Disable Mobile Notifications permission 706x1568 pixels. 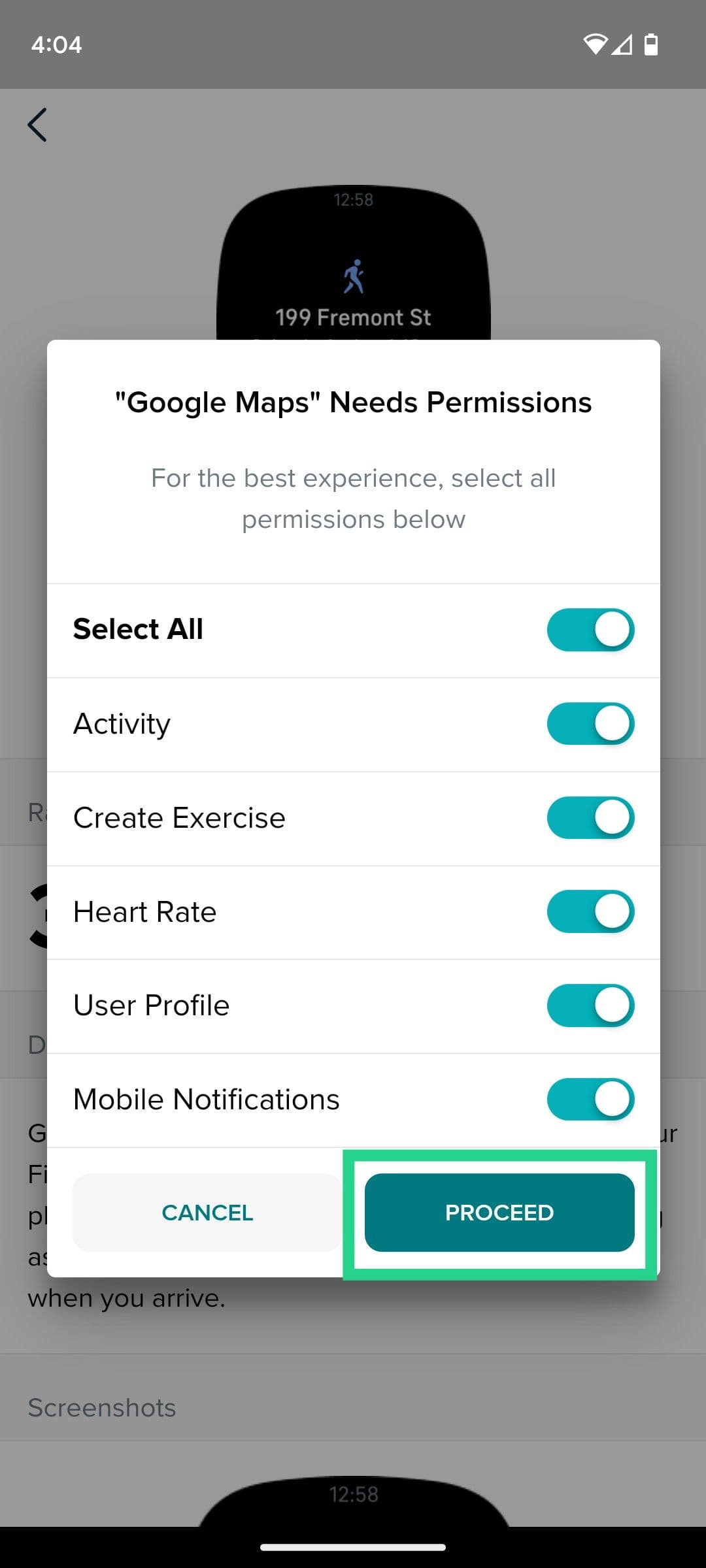pos(590,1100)
